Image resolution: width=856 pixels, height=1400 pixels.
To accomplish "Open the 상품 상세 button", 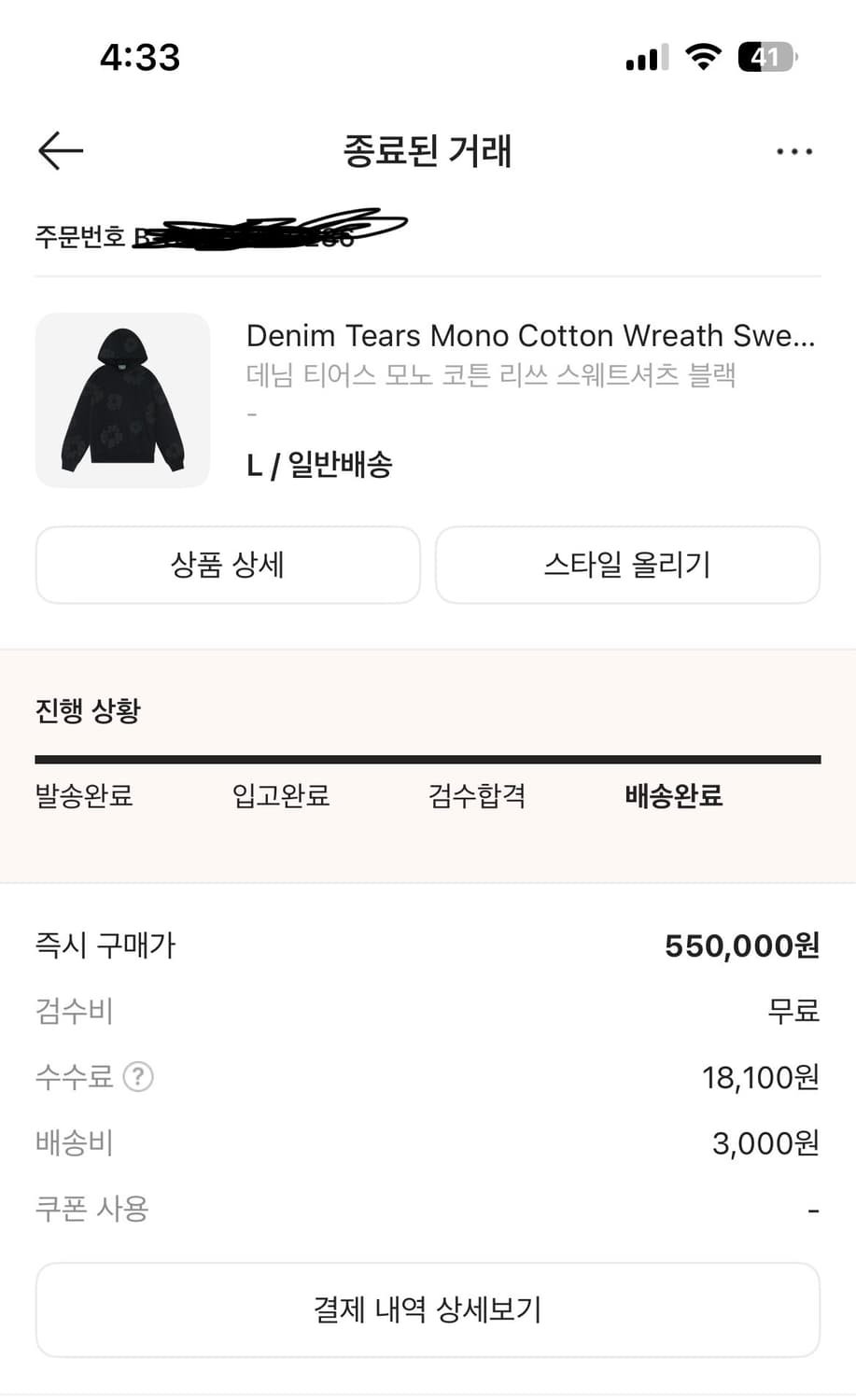I will pos(228,565).
